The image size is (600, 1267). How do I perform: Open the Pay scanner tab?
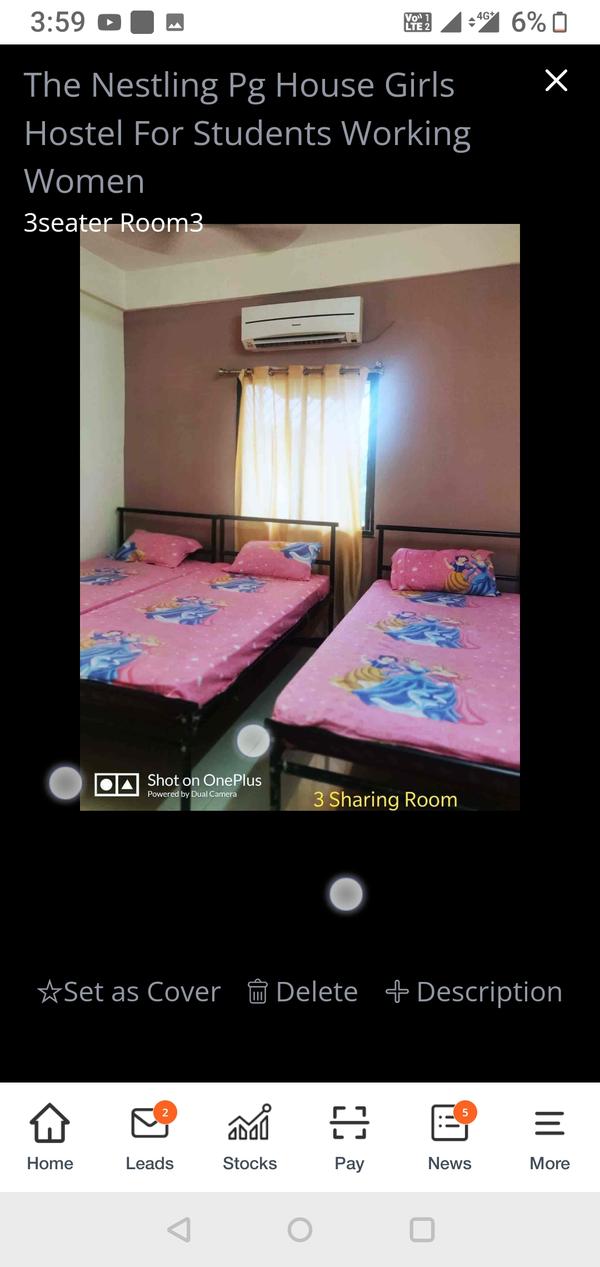click(349, 1138)
